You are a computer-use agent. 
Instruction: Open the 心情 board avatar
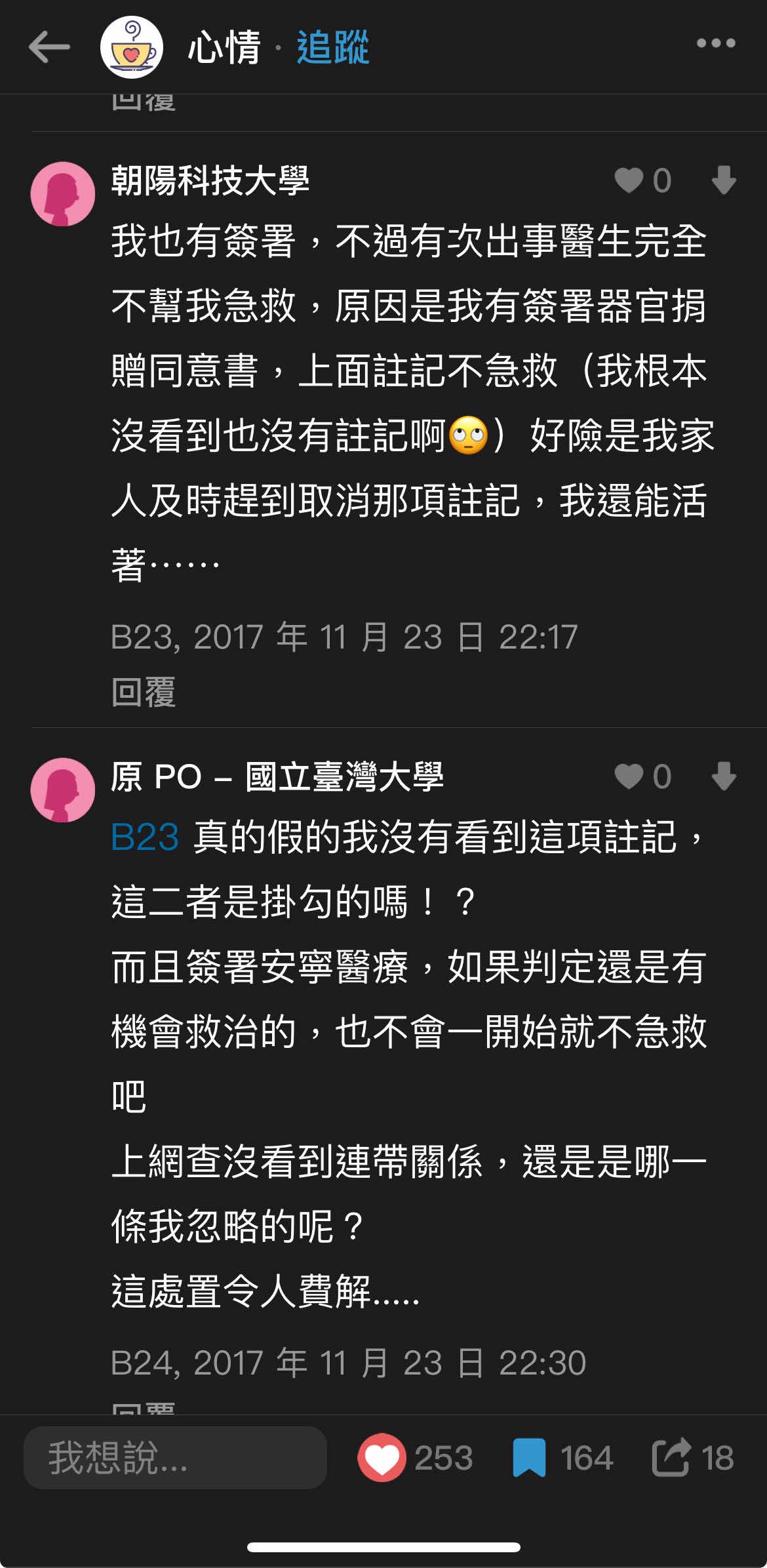pyautogui.click(x=131, y=47)
